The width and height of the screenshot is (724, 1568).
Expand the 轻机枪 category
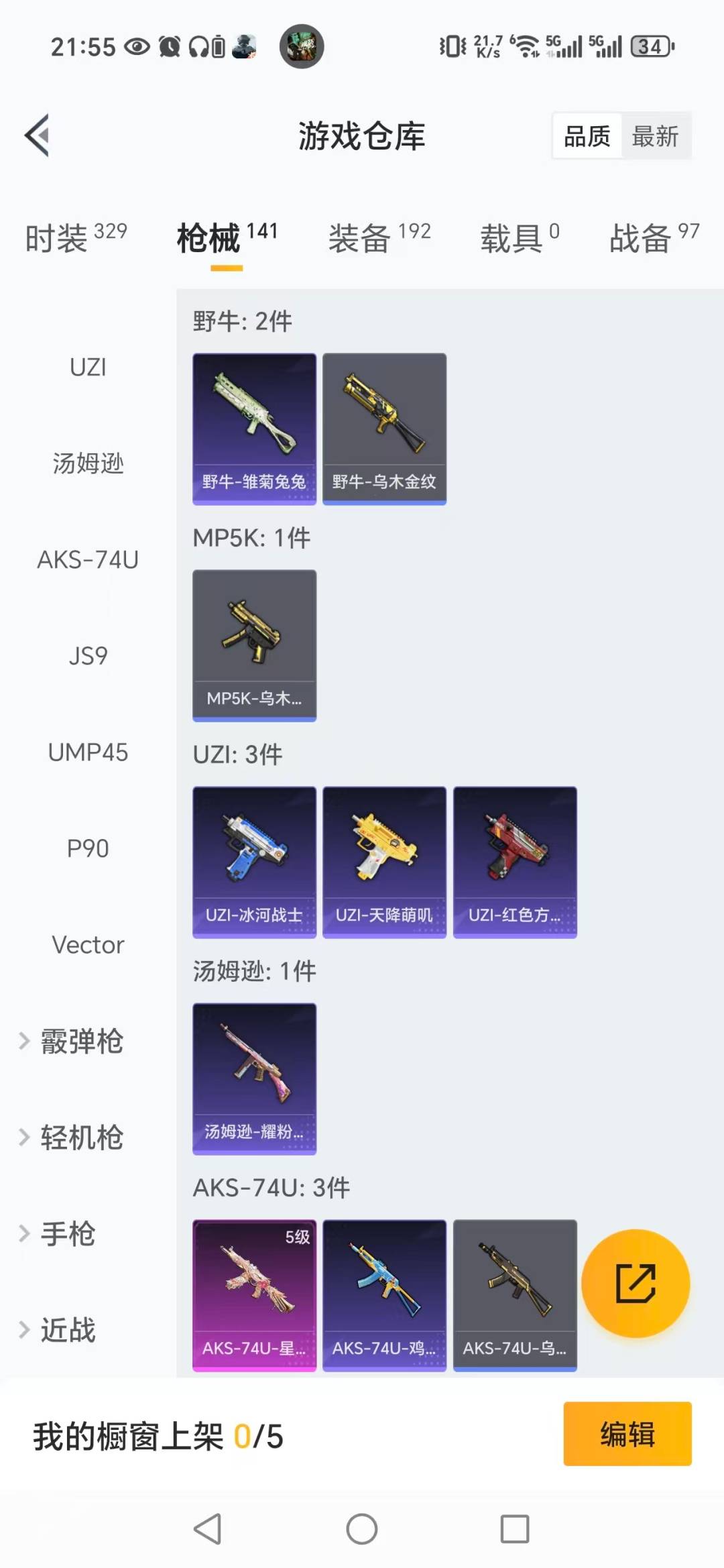coord(80,1137)
